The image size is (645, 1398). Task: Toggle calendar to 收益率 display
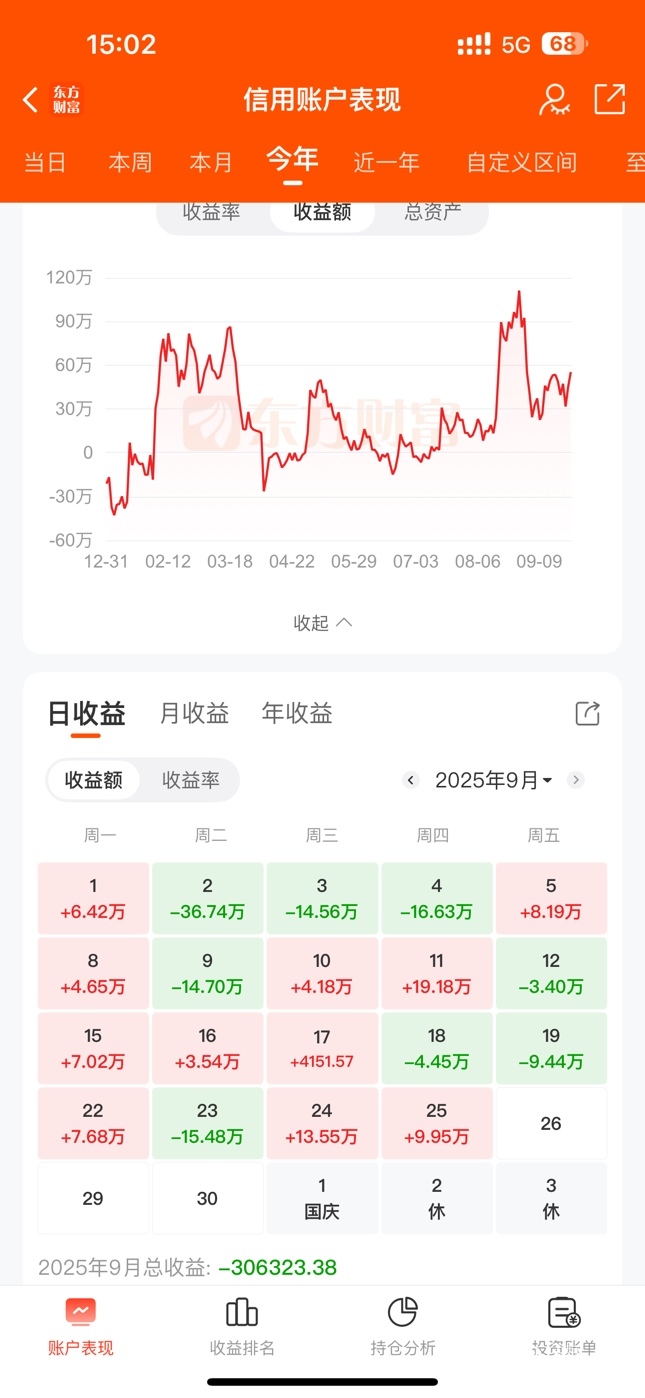click(x=190, y=780)
